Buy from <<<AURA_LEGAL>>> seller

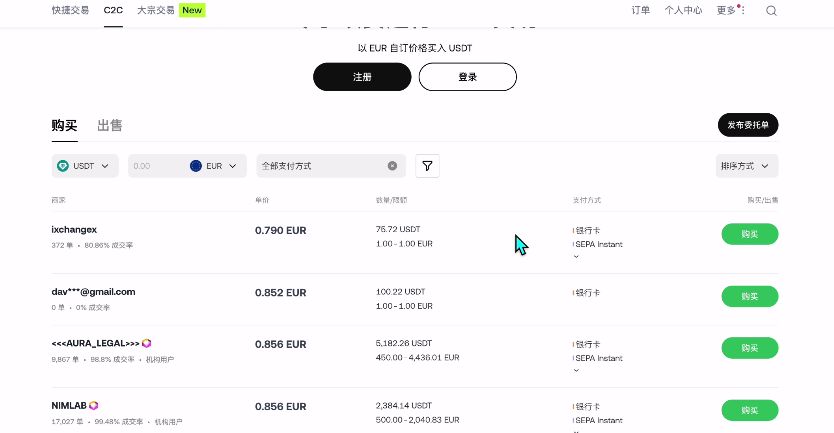pyautogui.click(x=749, y=347)
